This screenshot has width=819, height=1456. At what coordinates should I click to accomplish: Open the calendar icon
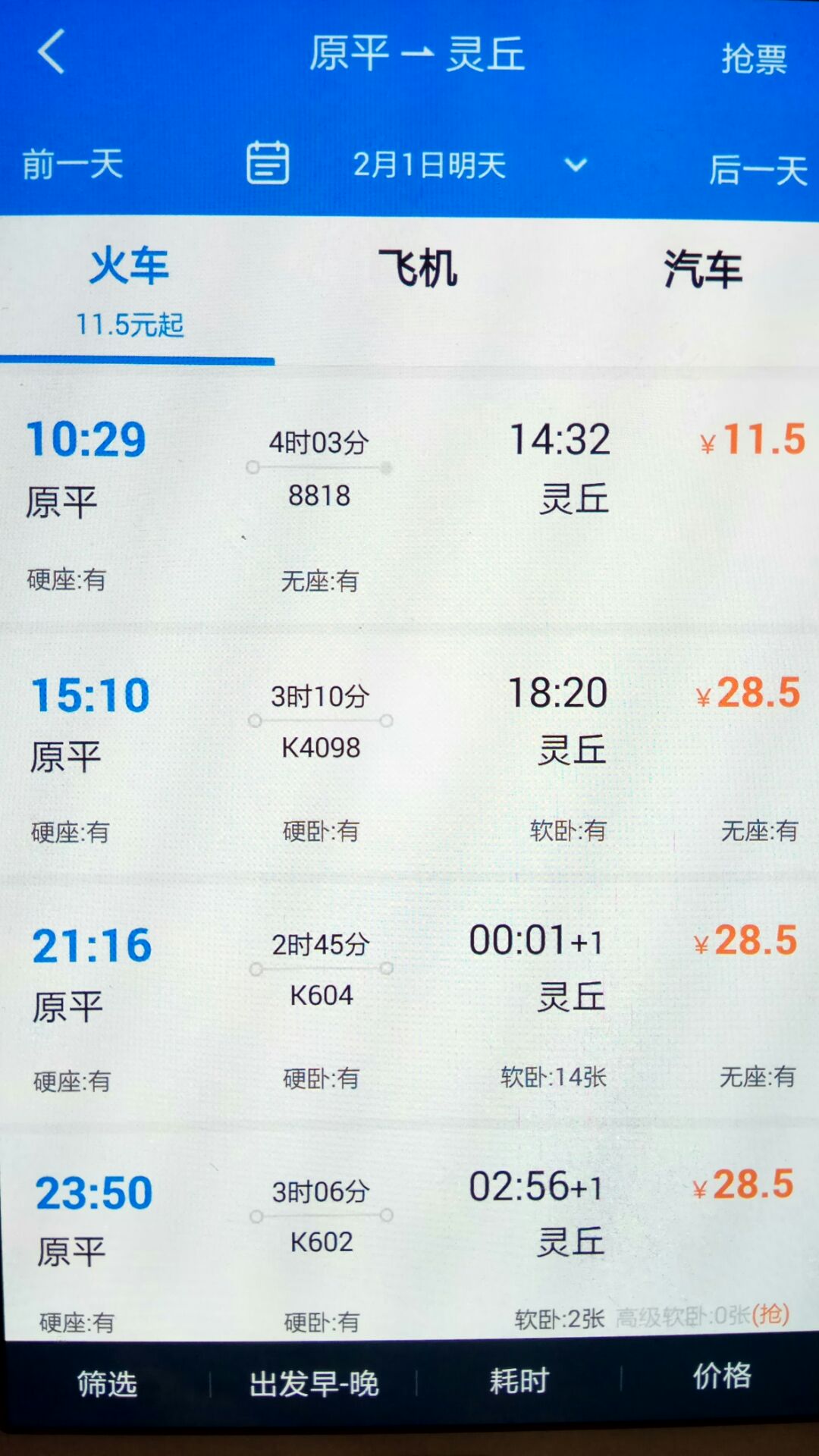click(x=268, y=162)
